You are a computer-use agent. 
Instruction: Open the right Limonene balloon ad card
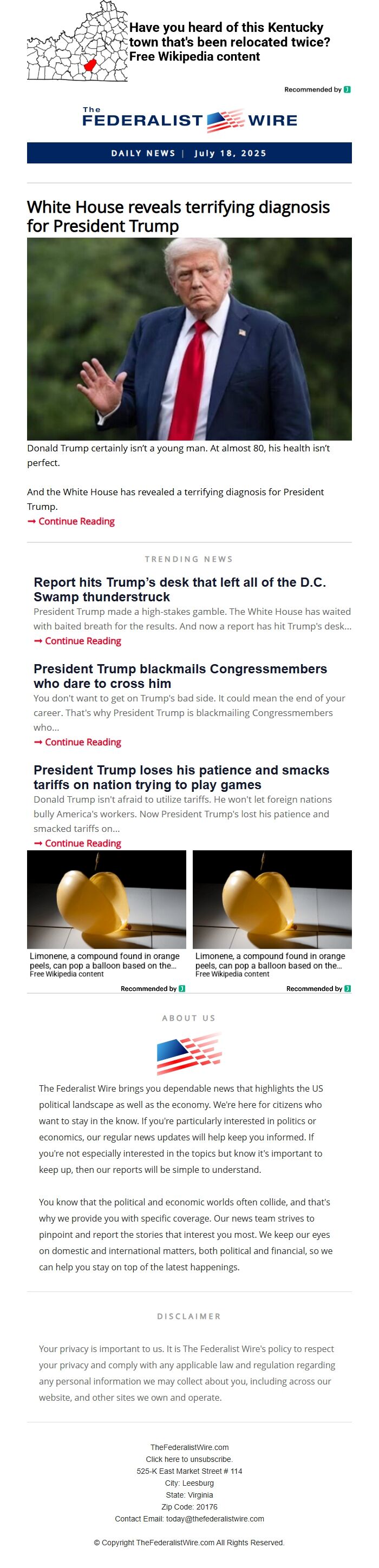[x=272, y=913]
